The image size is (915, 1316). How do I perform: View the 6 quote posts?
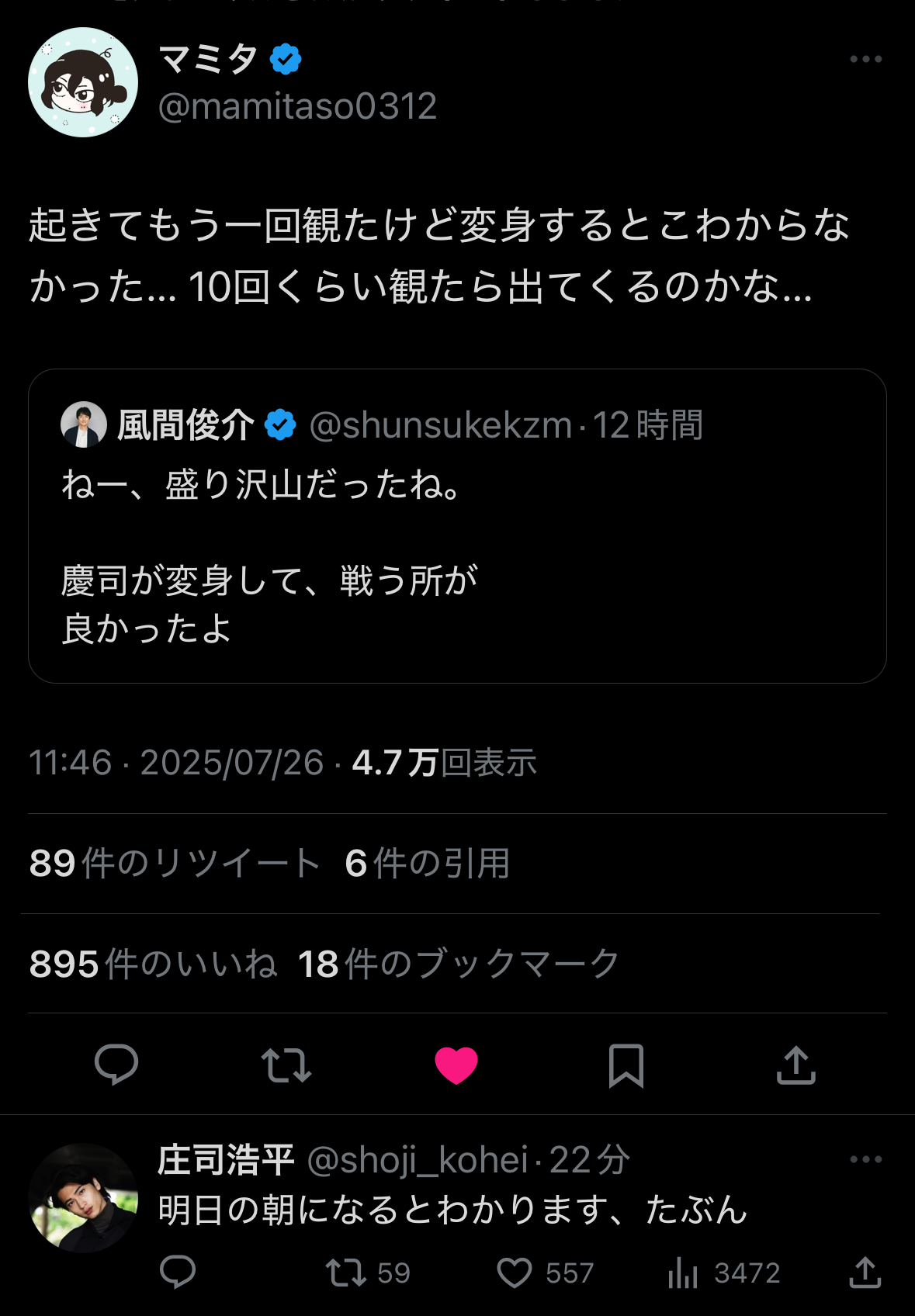tap(427, 863)
